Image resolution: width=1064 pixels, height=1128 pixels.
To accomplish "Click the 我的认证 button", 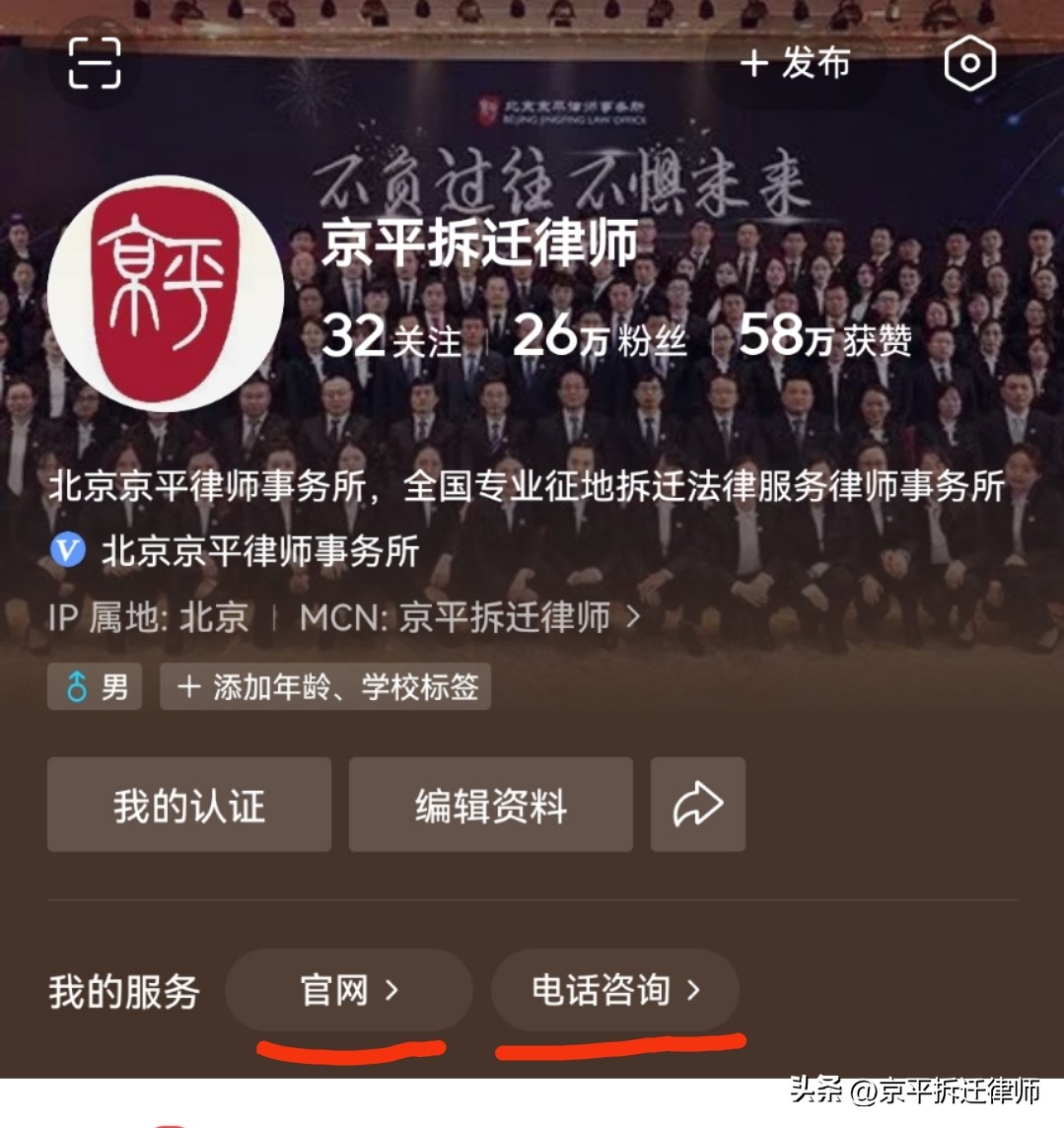I will 188,804.
